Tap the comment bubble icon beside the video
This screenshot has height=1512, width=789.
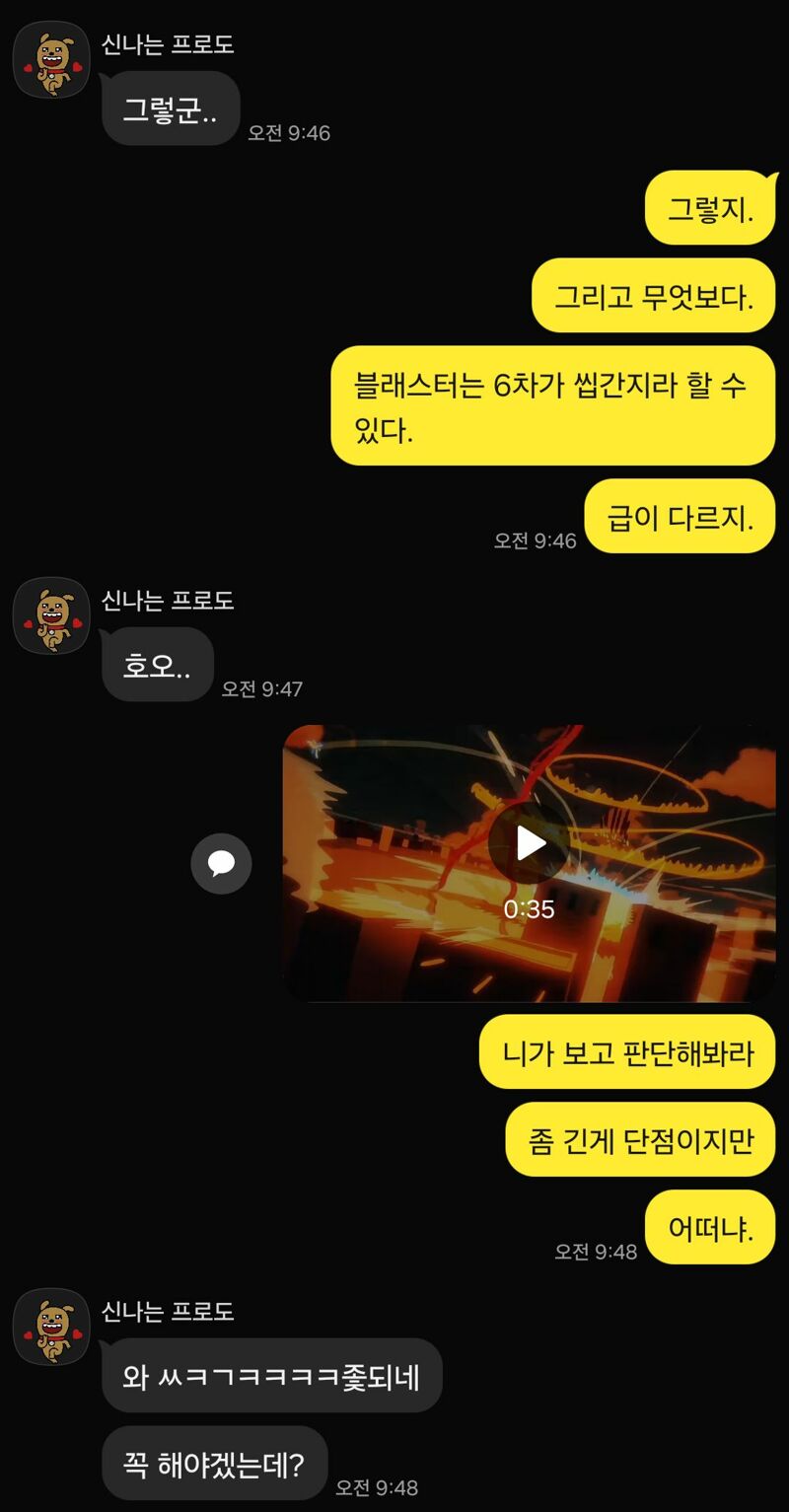coord(221,864)
